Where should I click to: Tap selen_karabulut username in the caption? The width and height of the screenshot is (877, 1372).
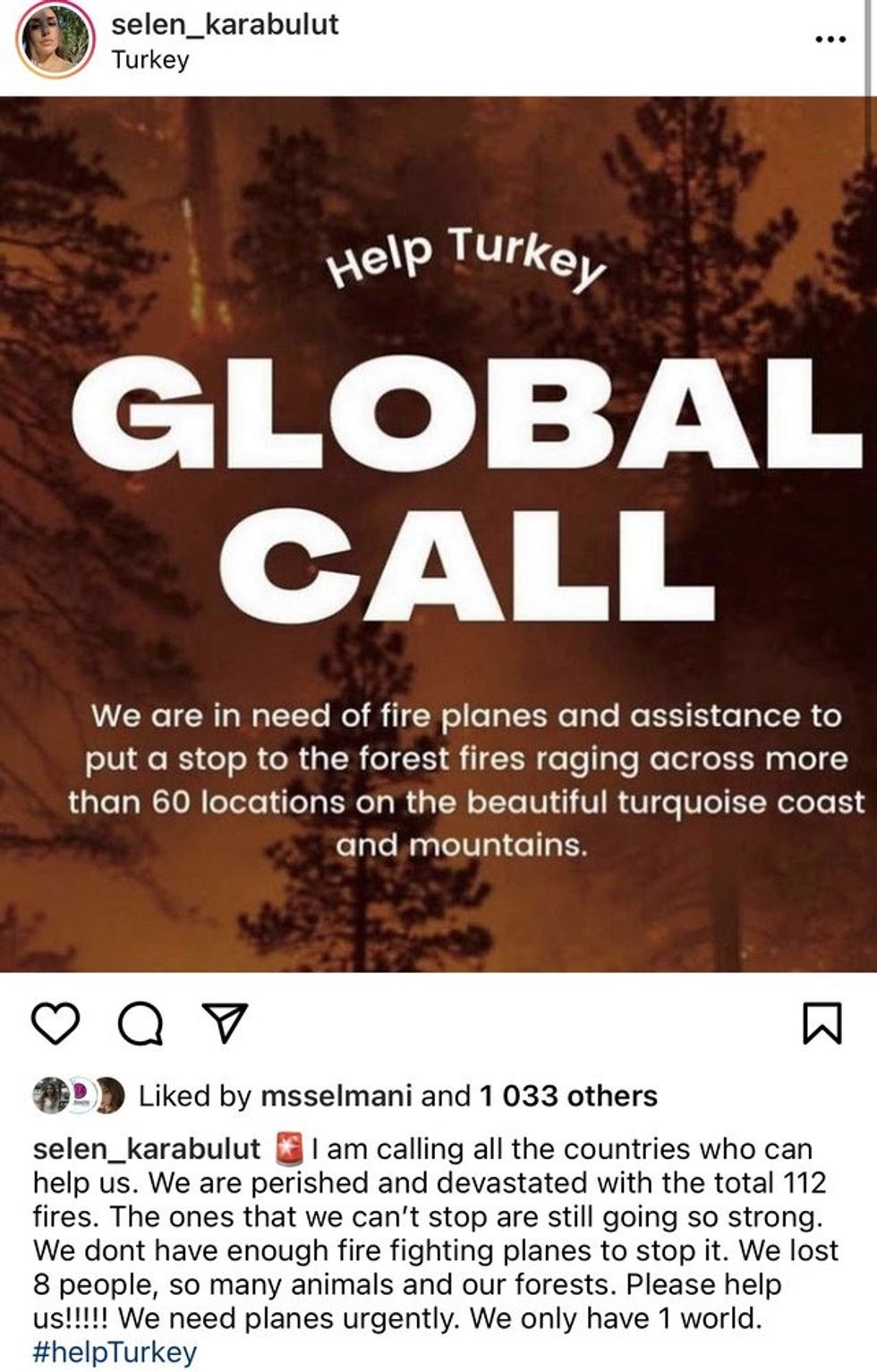(x=147, y=1148)
